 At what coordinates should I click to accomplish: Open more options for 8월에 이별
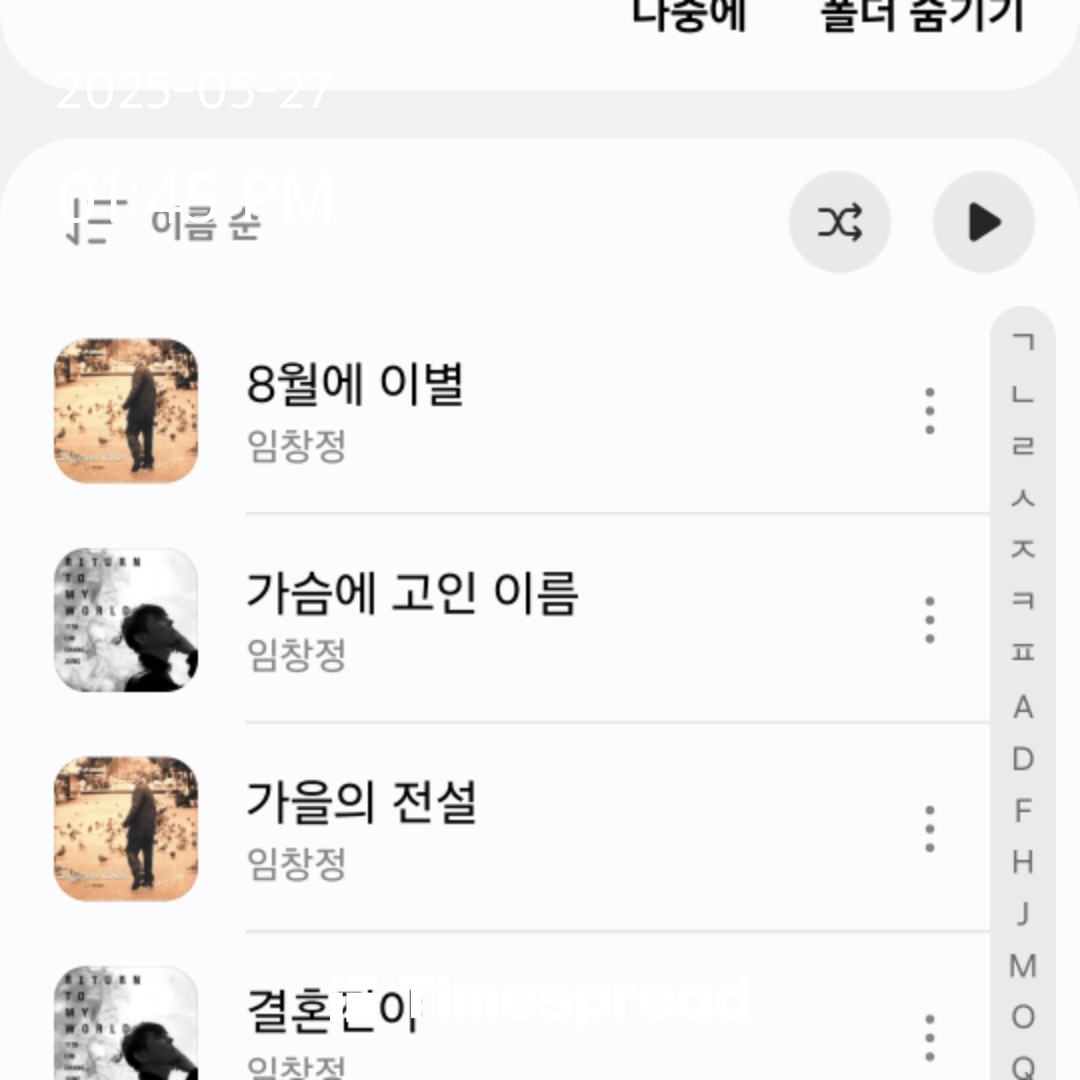point(929,411)
